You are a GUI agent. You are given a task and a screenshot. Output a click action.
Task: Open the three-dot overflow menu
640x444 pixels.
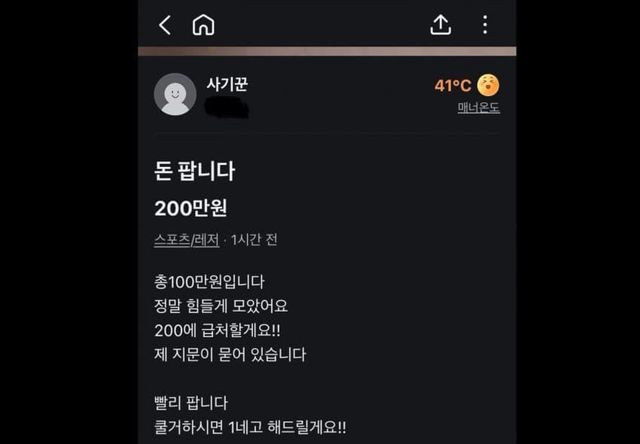(485, 25)
